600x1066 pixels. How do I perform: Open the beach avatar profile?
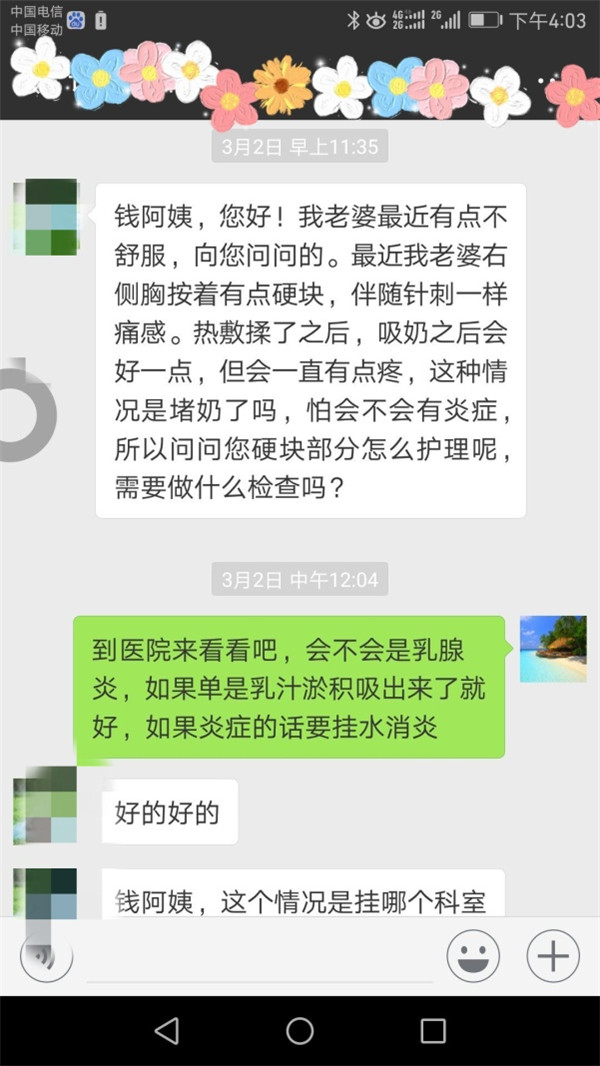pyautogui.click(x=552, y=648)
